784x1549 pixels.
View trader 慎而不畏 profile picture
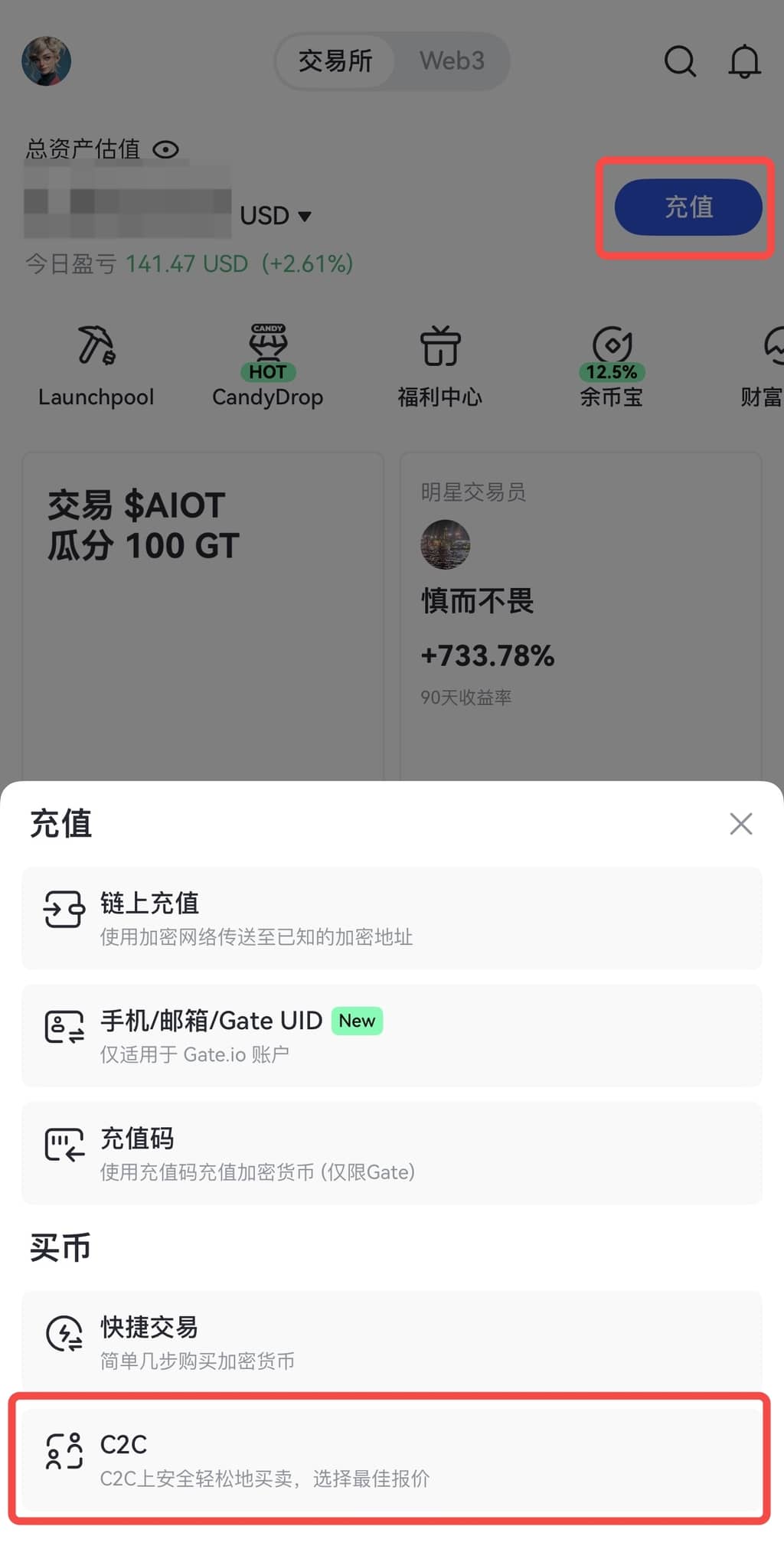point(446,544)
